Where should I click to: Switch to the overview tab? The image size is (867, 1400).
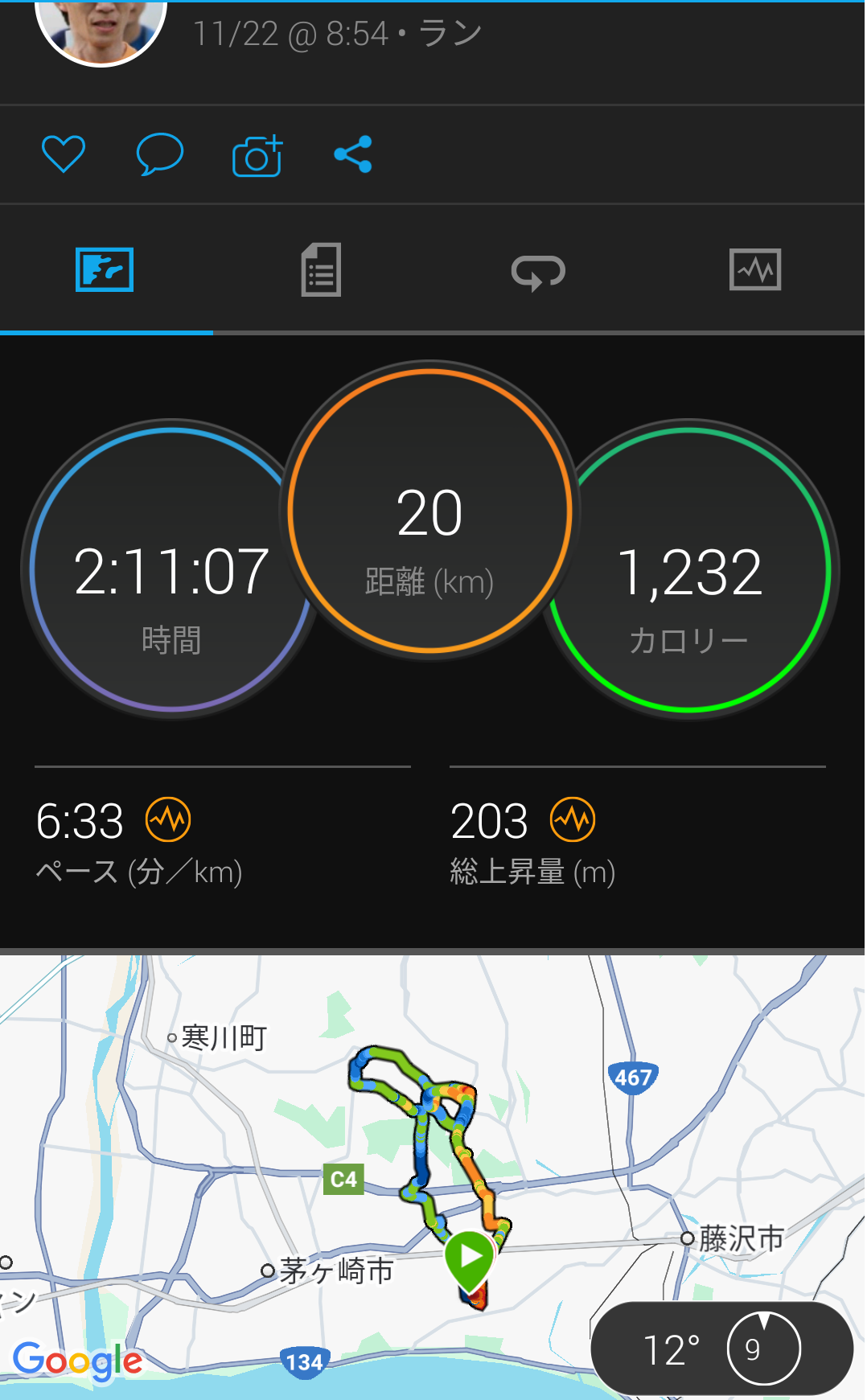coord(105,270)
